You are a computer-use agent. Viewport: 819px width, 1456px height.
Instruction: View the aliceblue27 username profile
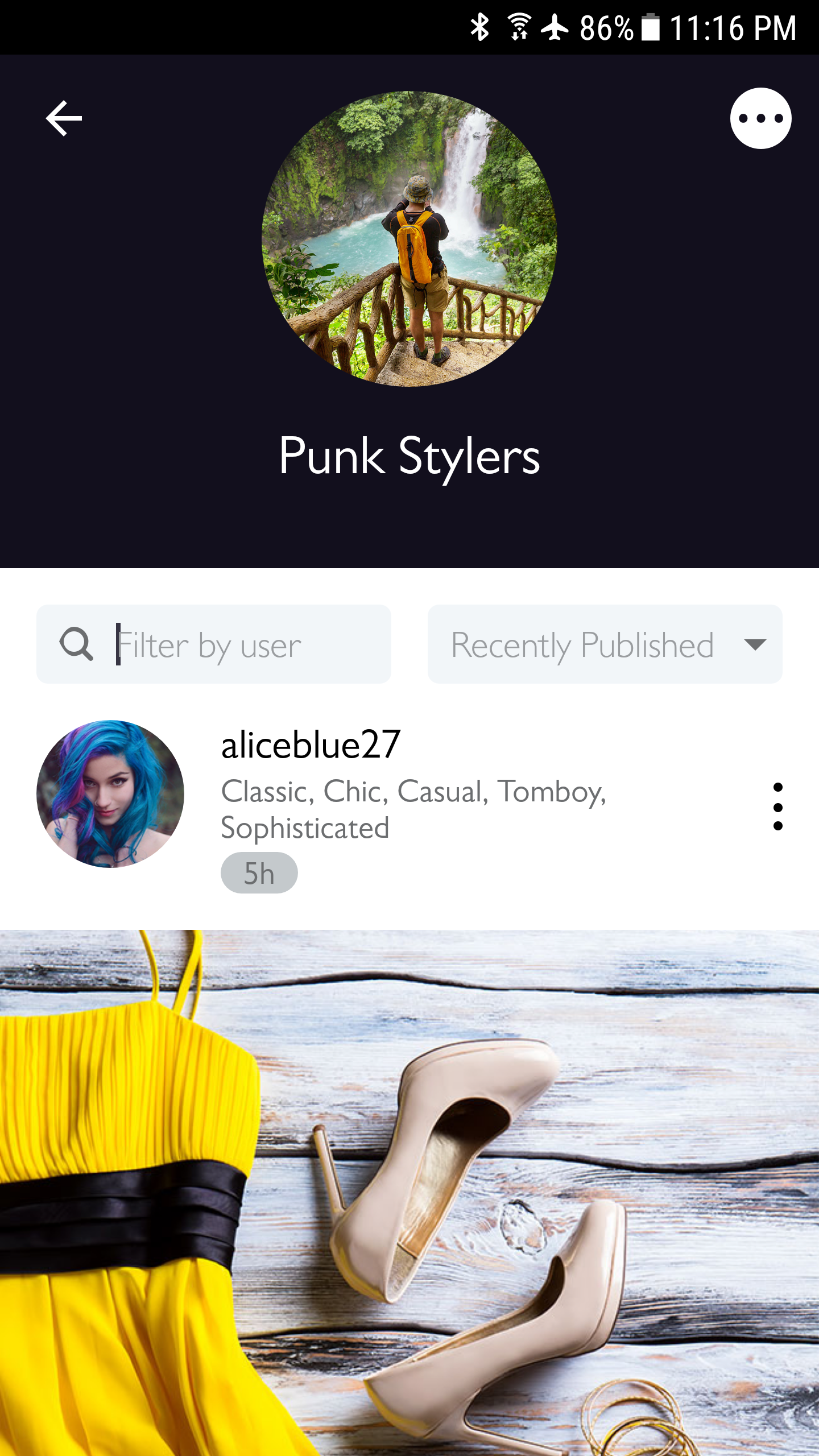pos(311,745)
